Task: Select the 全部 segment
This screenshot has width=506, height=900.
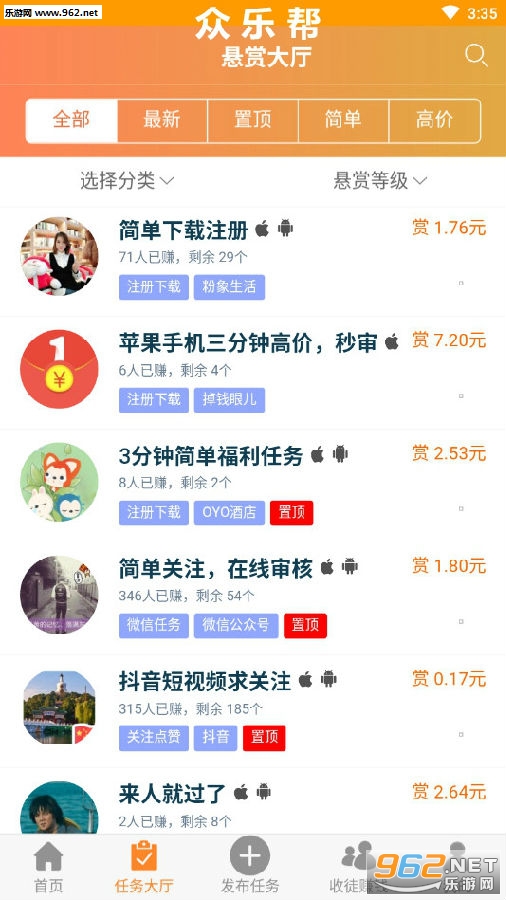Action: pyautogui.click(x=72, y=120)
